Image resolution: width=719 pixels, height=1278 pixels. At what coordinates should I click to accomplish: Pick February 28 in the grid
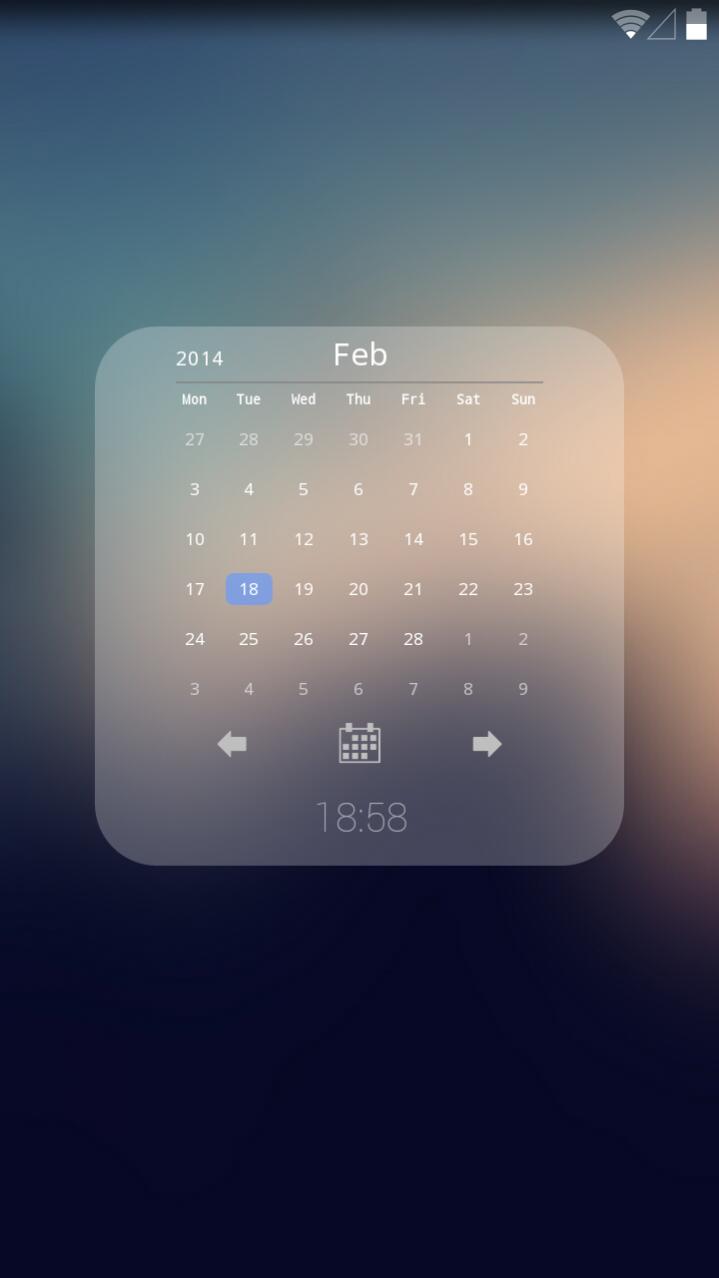click(x=413, y=639)
